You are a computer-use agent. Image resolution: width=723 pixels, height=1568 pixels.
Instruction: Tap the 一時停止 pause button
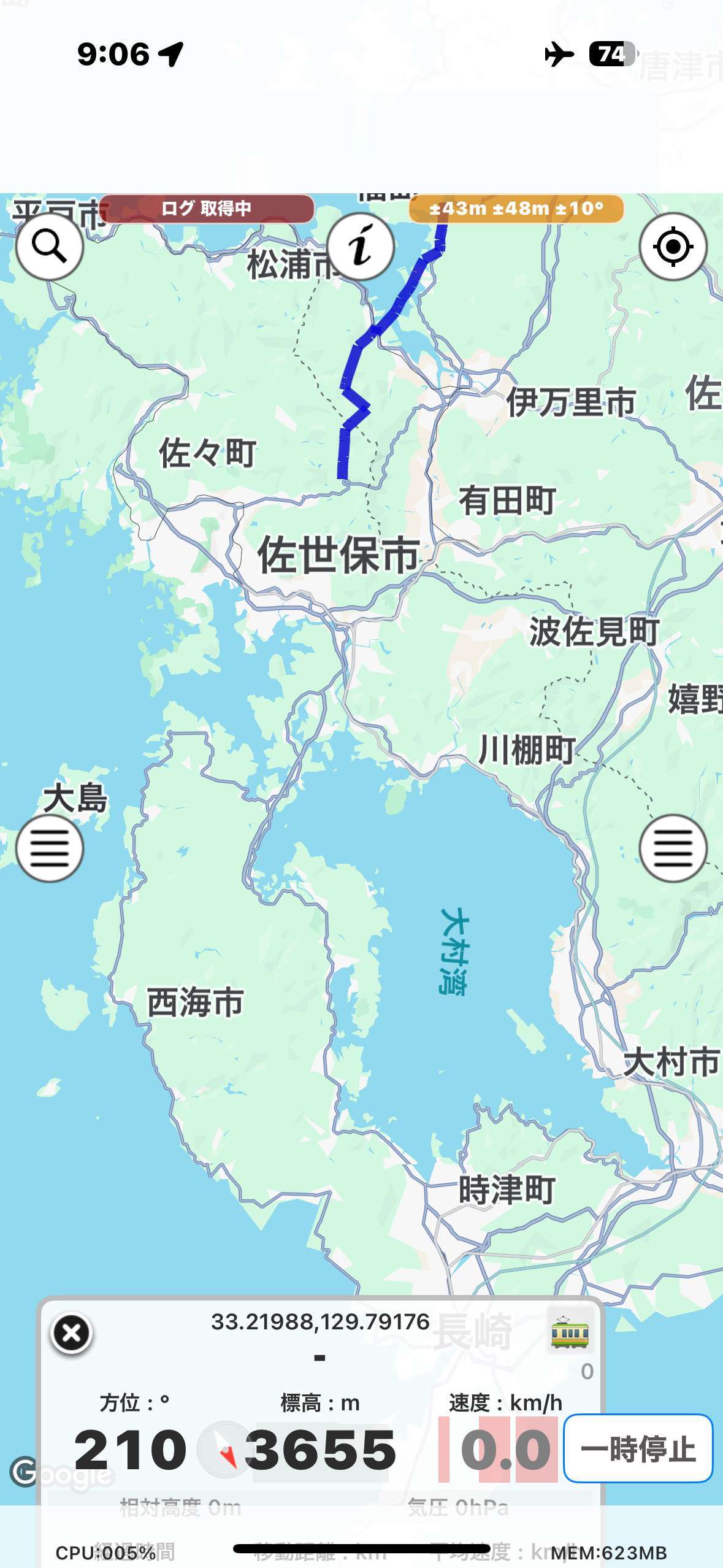pos(638,1448)
